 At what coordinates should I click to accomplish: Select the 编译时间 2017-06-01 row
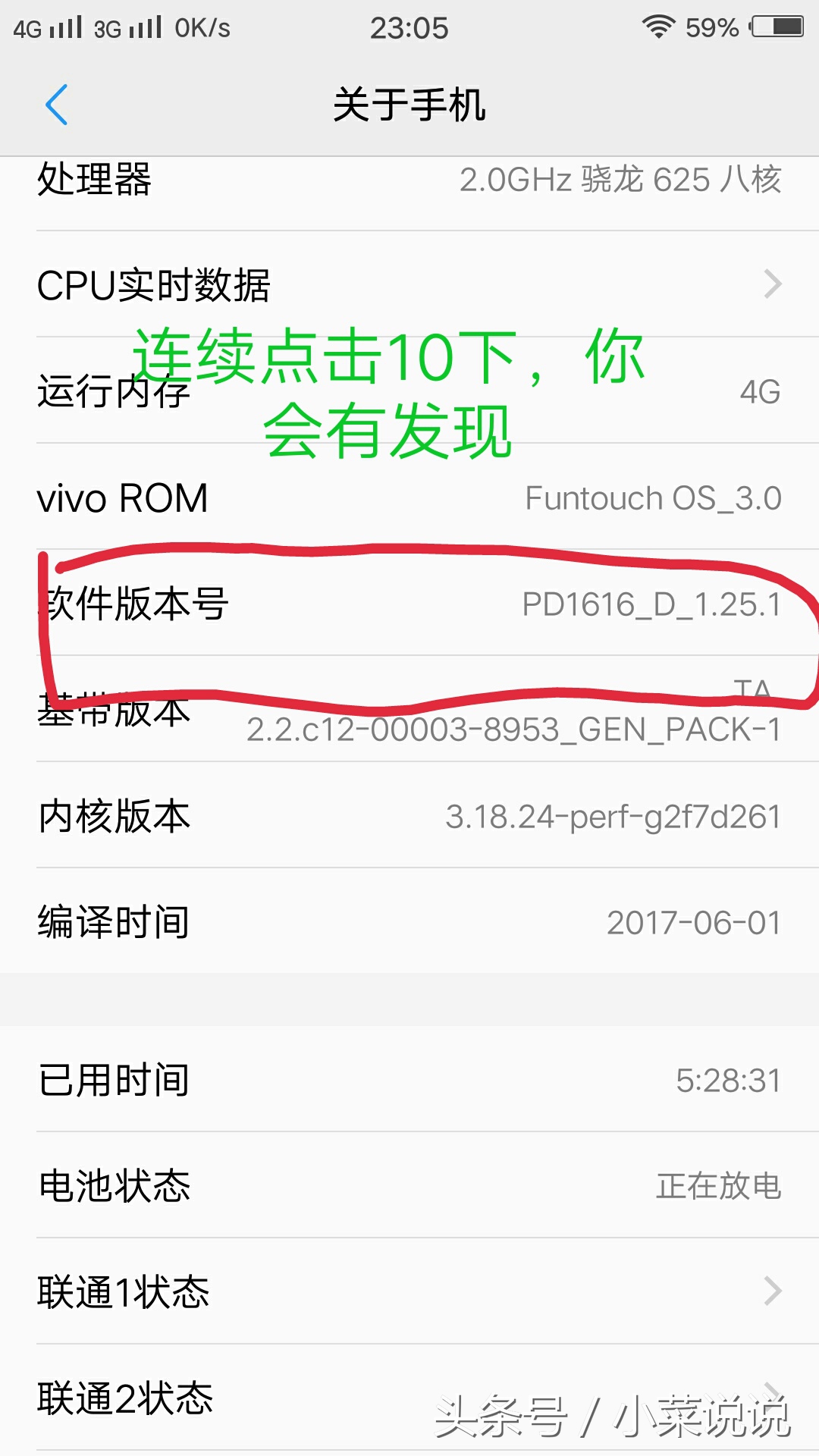409,921
